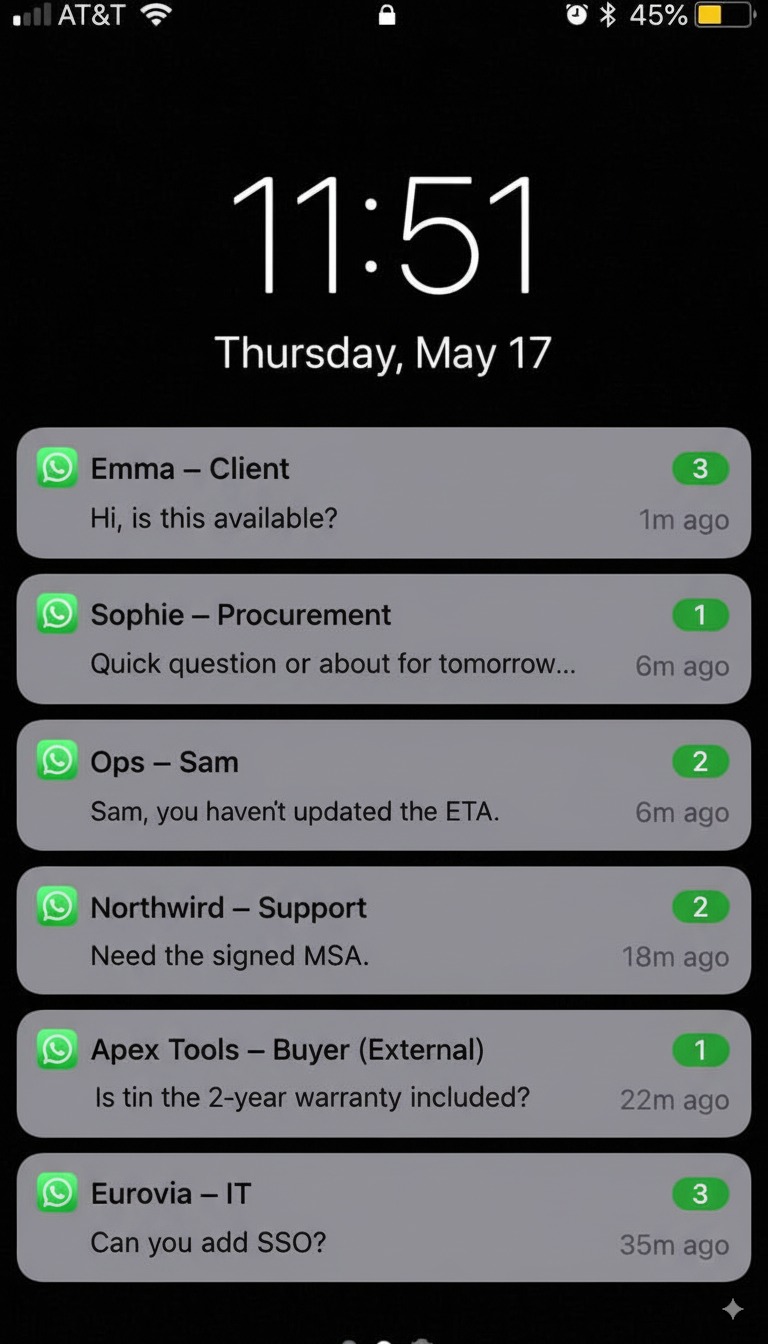Image resolution: width=768 pixels, height=1344 pixels.
Task: Tap the WhatsApp icon on Apex Tools notification
Action: tap(57, 1049)
